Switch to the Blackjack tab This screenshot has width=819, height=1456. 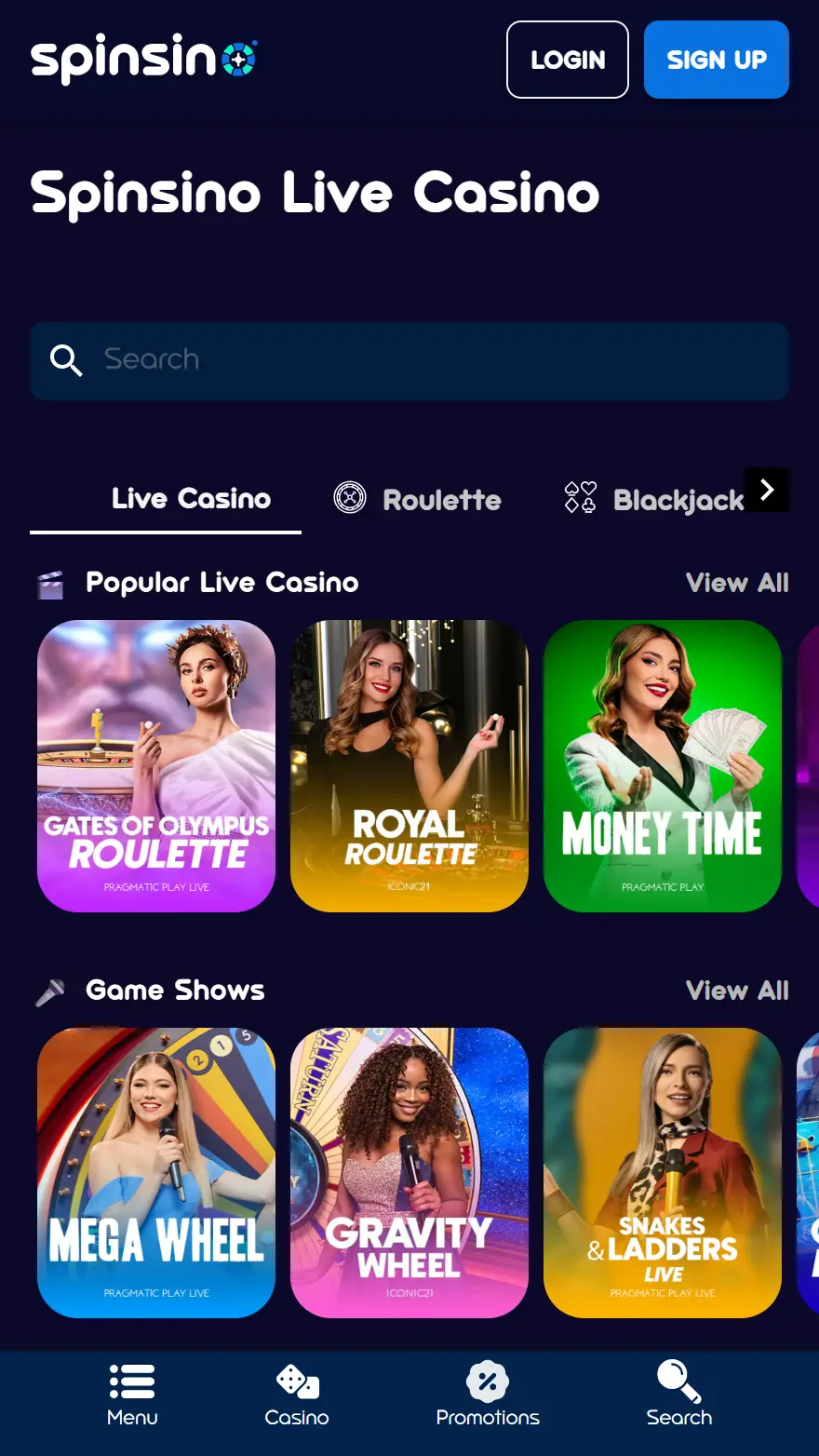654,500
